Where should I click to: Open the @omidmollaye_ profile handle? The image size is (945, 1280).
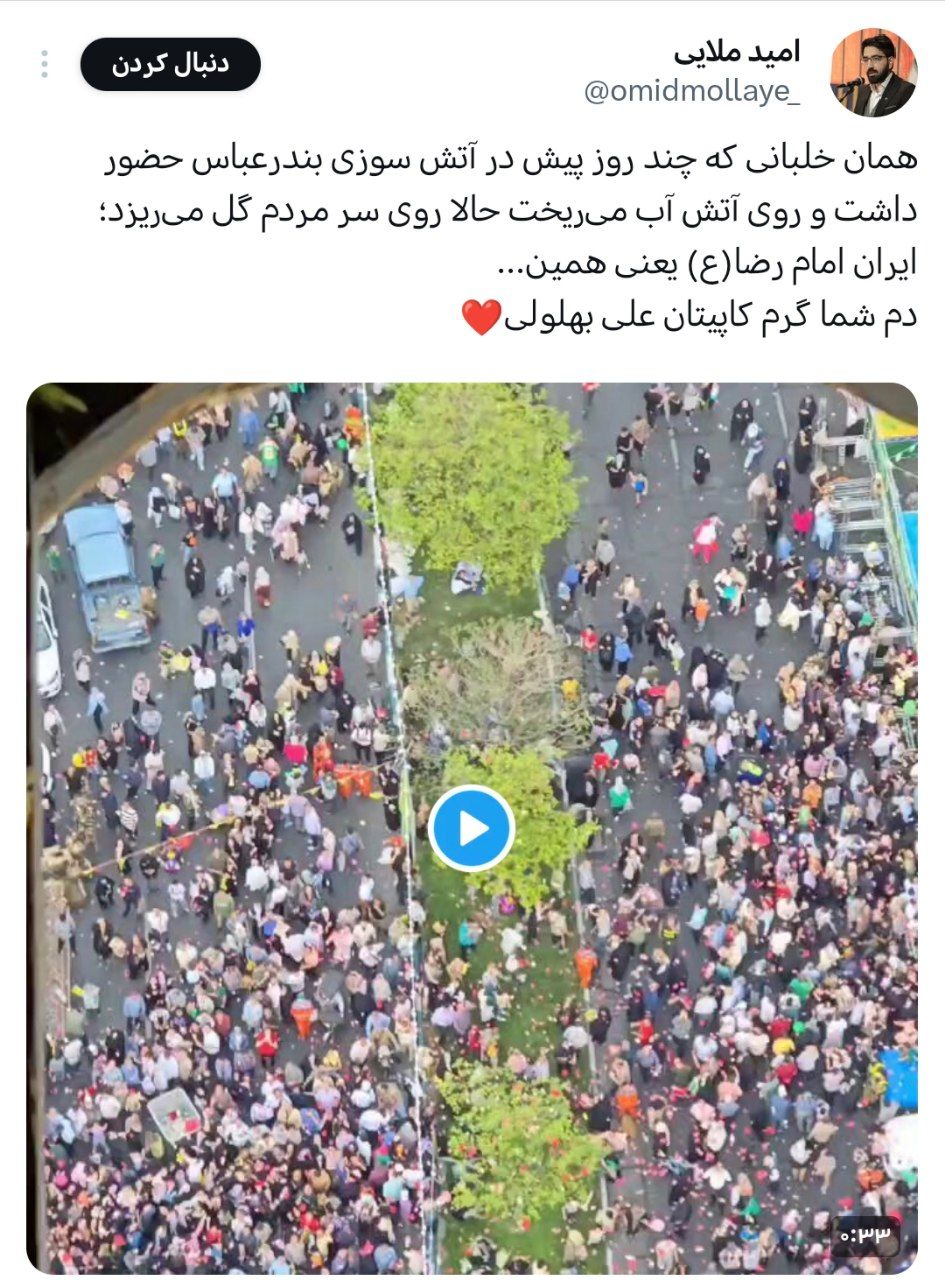[x=692, y=93]
